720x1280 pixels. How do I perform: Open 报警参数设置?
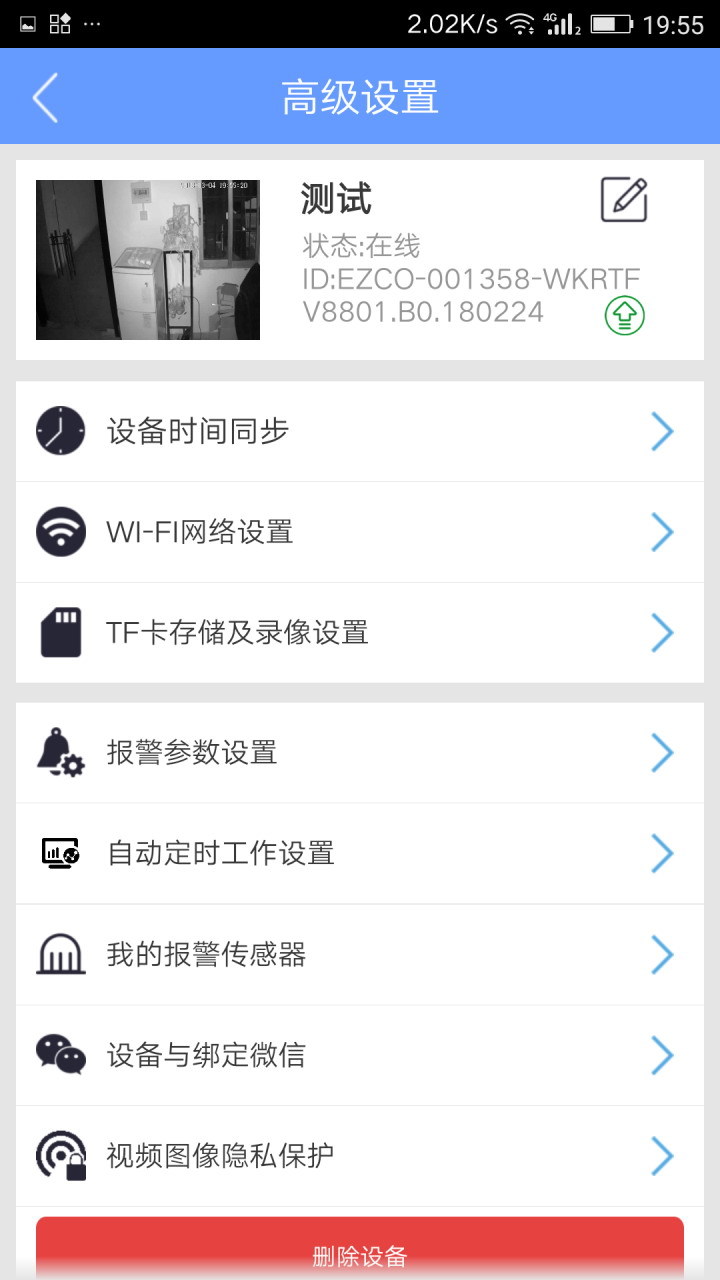360,753
